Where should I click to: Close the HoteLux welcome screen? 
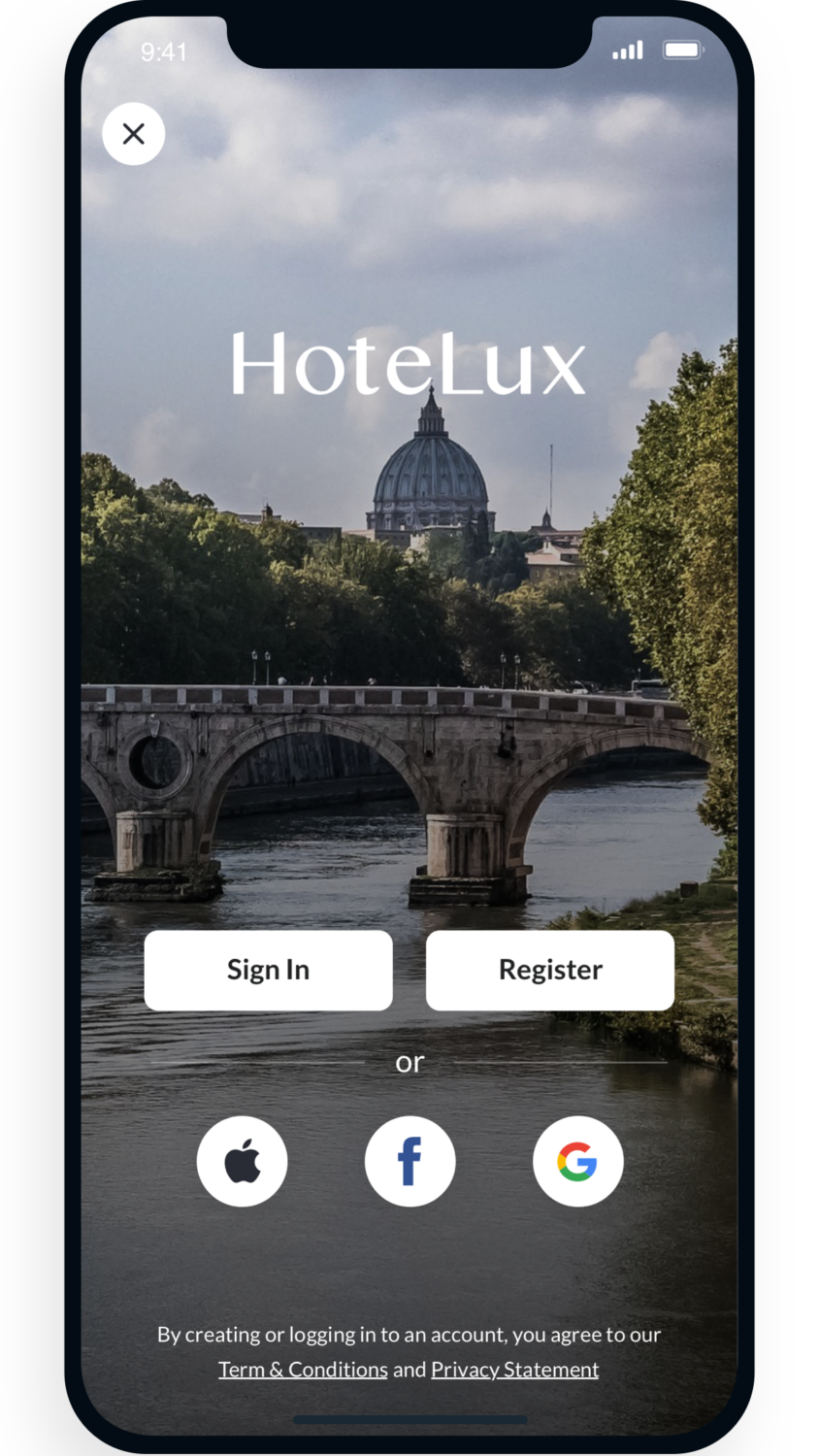(x=134, y=134)
